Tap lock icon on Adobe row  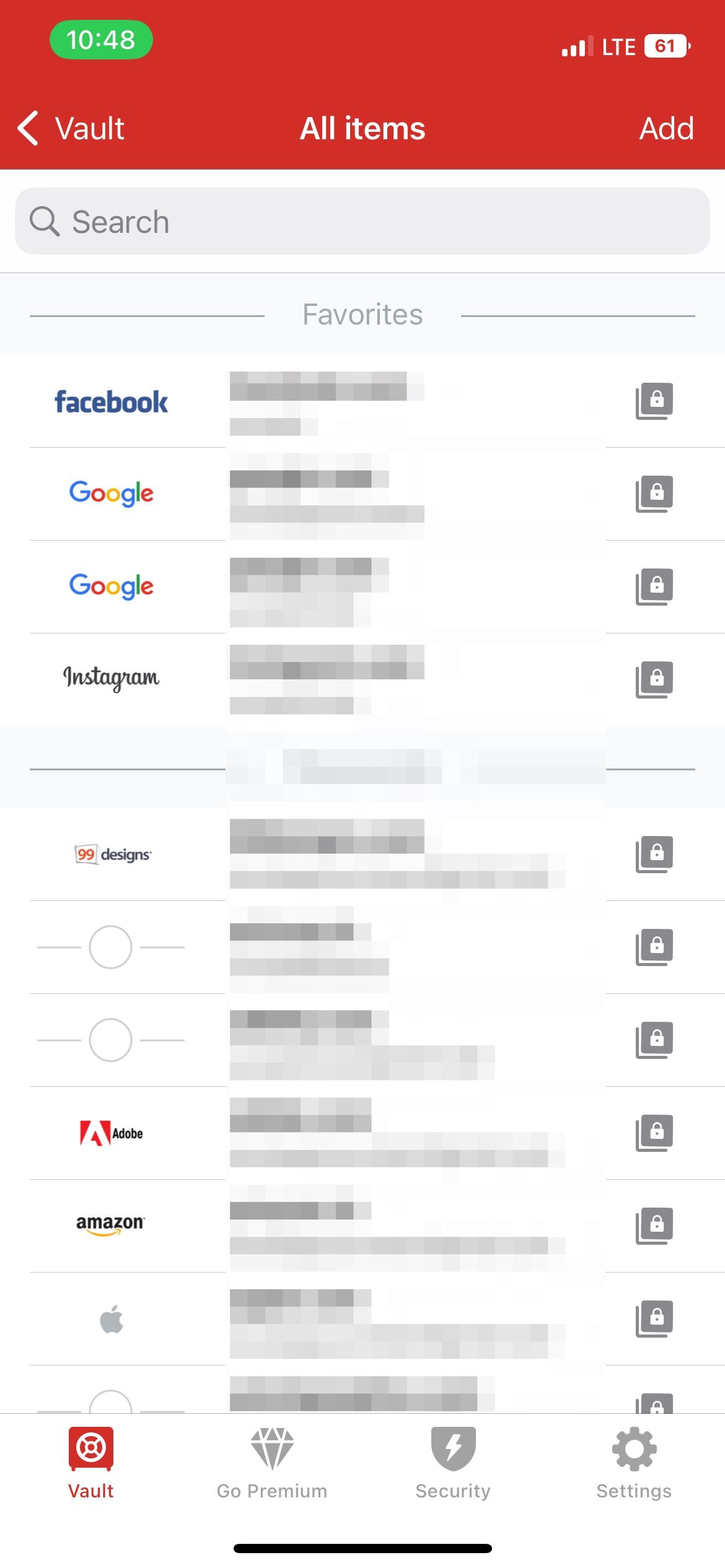point(654,1133)
